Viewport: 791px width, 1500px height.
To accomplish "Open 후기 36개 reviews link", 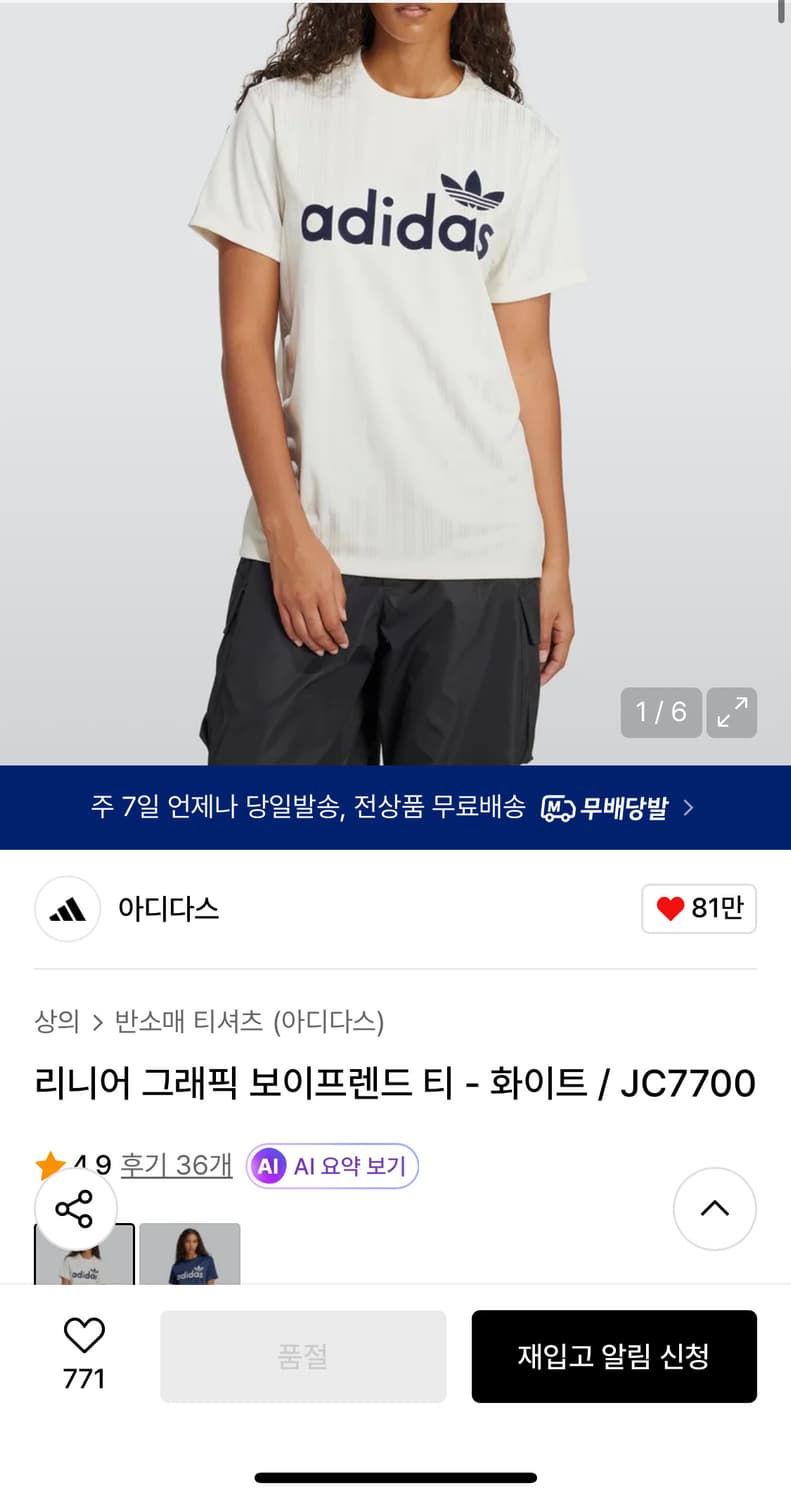I will 175,1165.
